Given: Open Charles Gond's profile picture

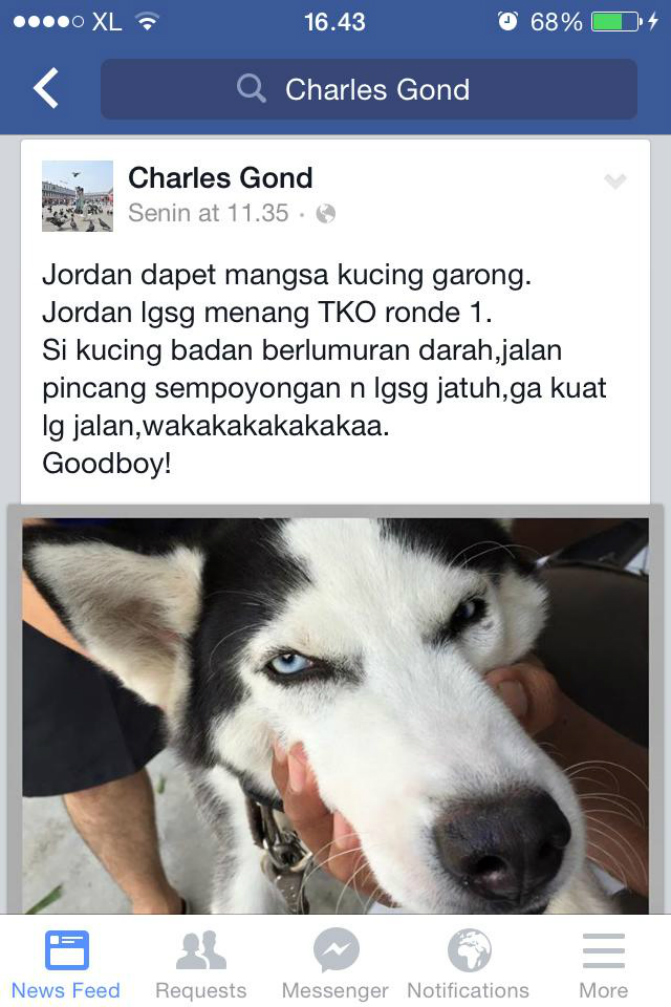Looking at the screenshot, I should click(77, 196).
